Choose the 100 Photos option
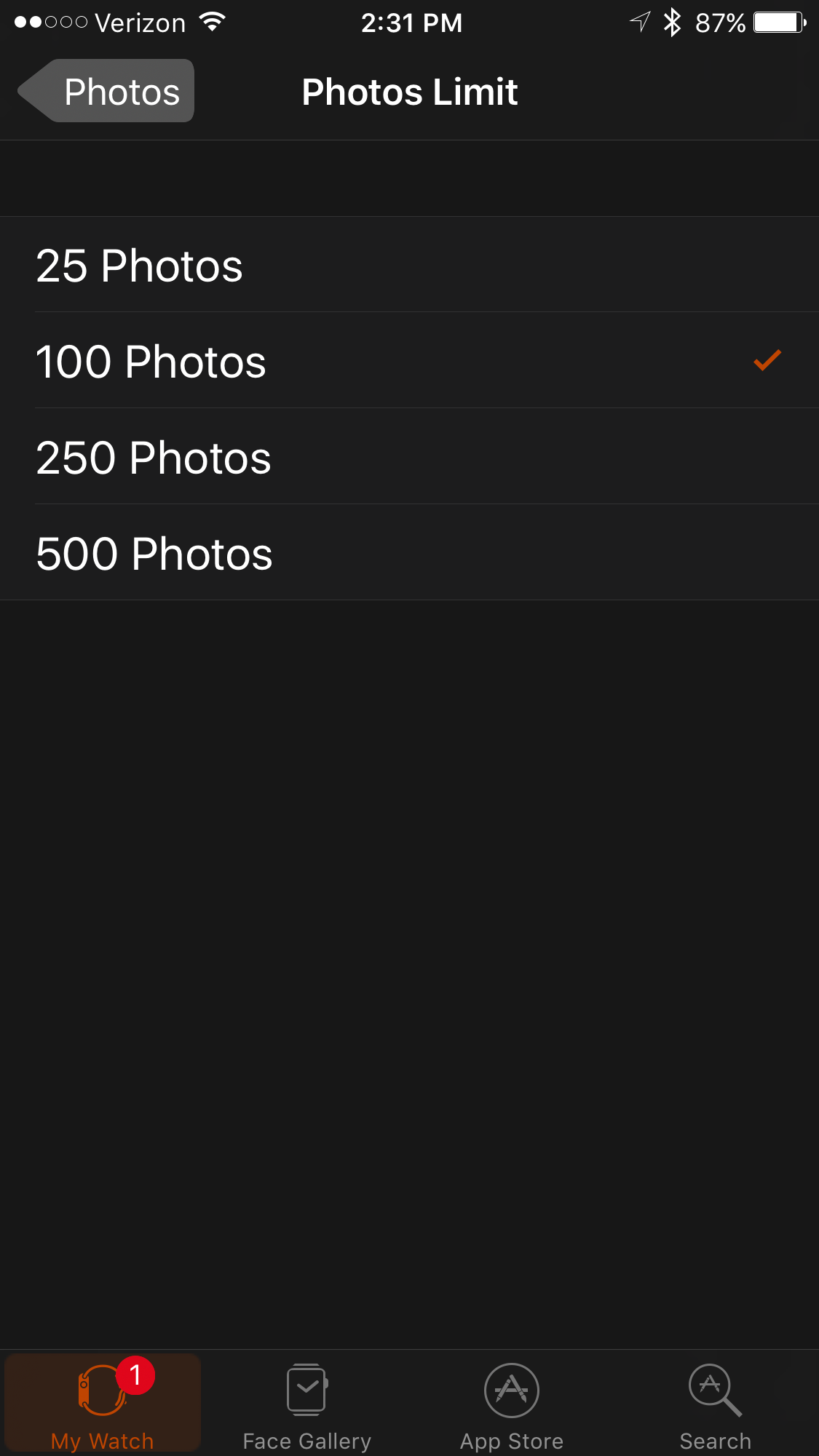The image size is (819, 1456). (409, 361)
